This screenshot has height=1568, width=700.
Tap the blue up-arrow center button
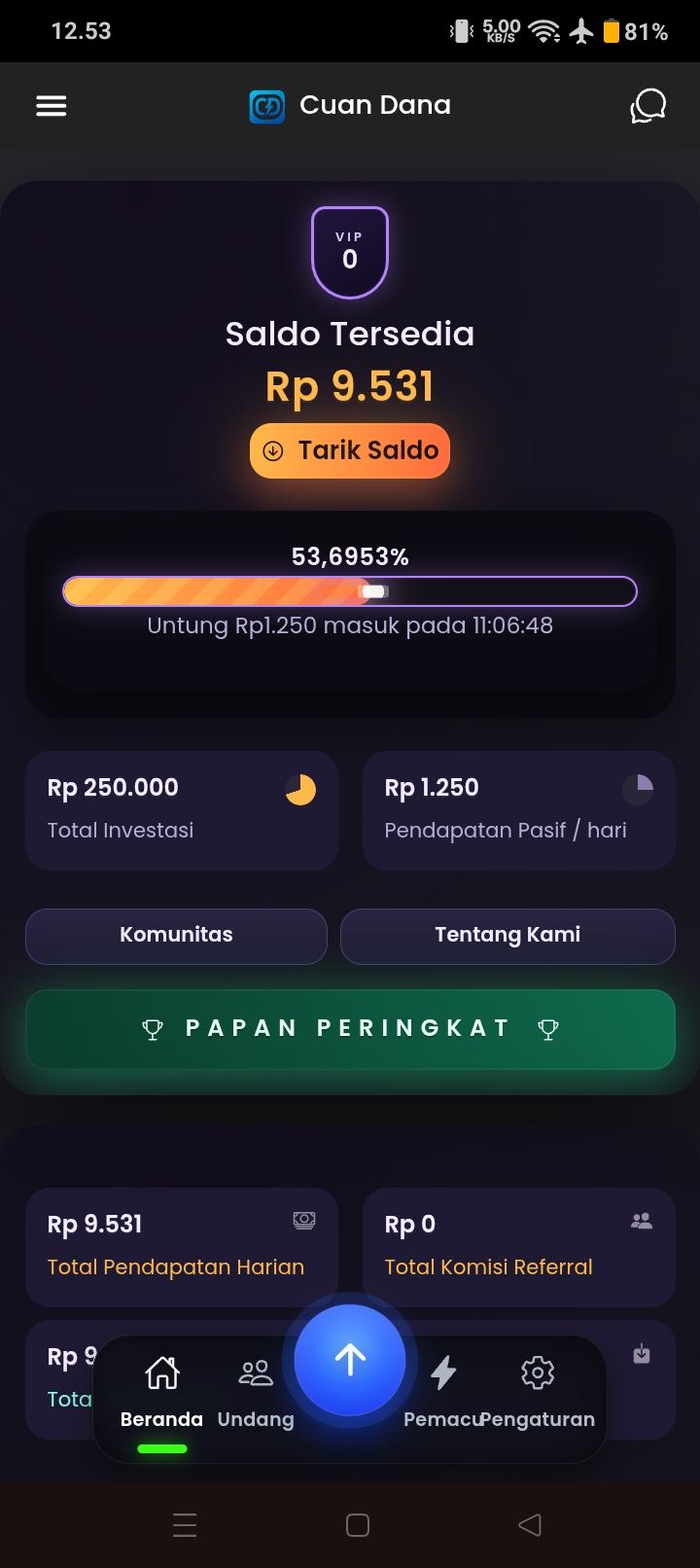tap(350, 1360)
